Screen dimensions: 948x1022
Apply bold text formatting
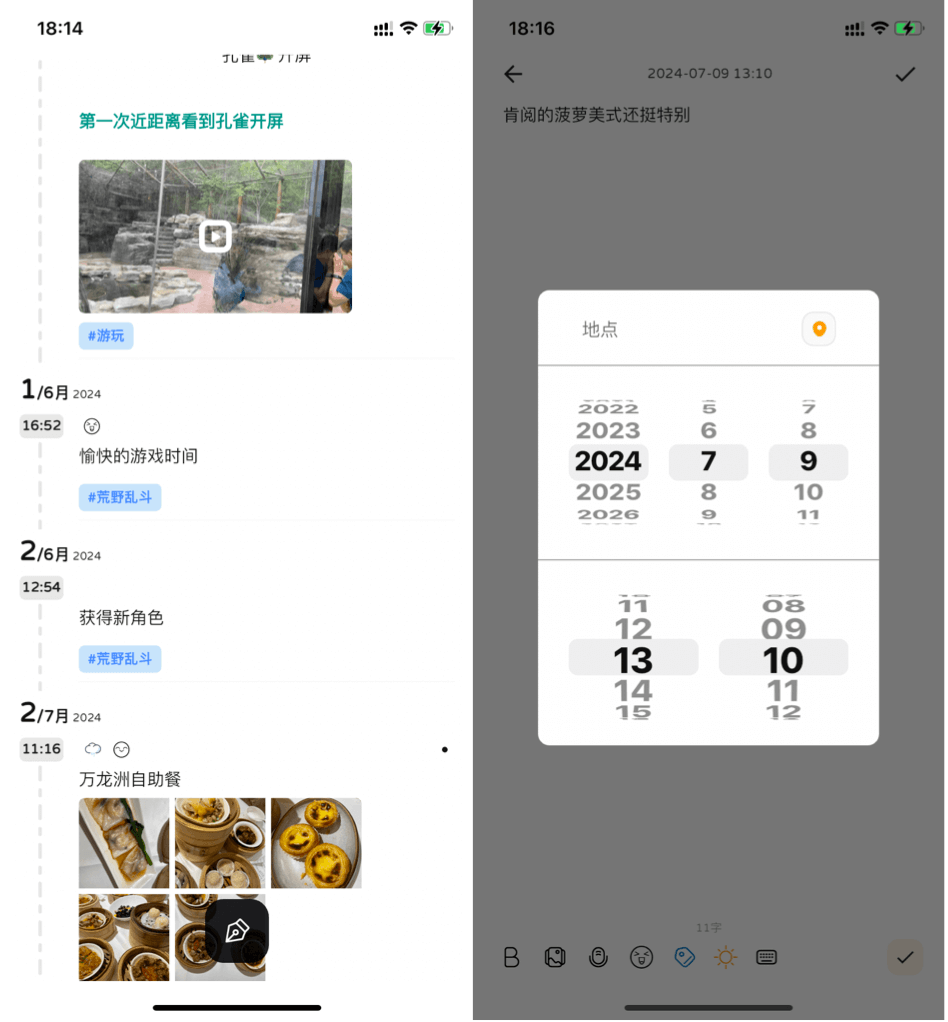click(x=512, y=958)
